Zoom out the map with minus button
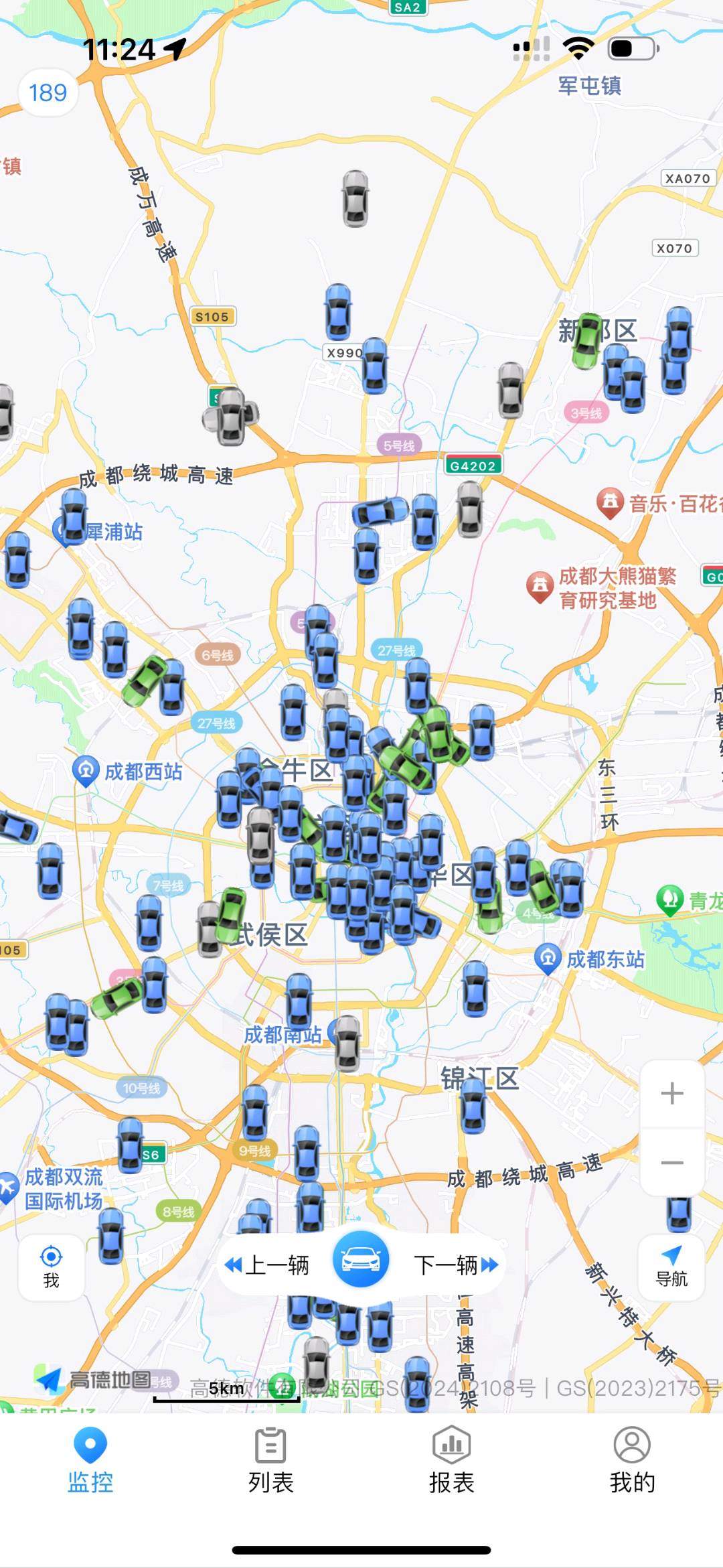This screenshot has width=723, height=1568. (671, 1162)
